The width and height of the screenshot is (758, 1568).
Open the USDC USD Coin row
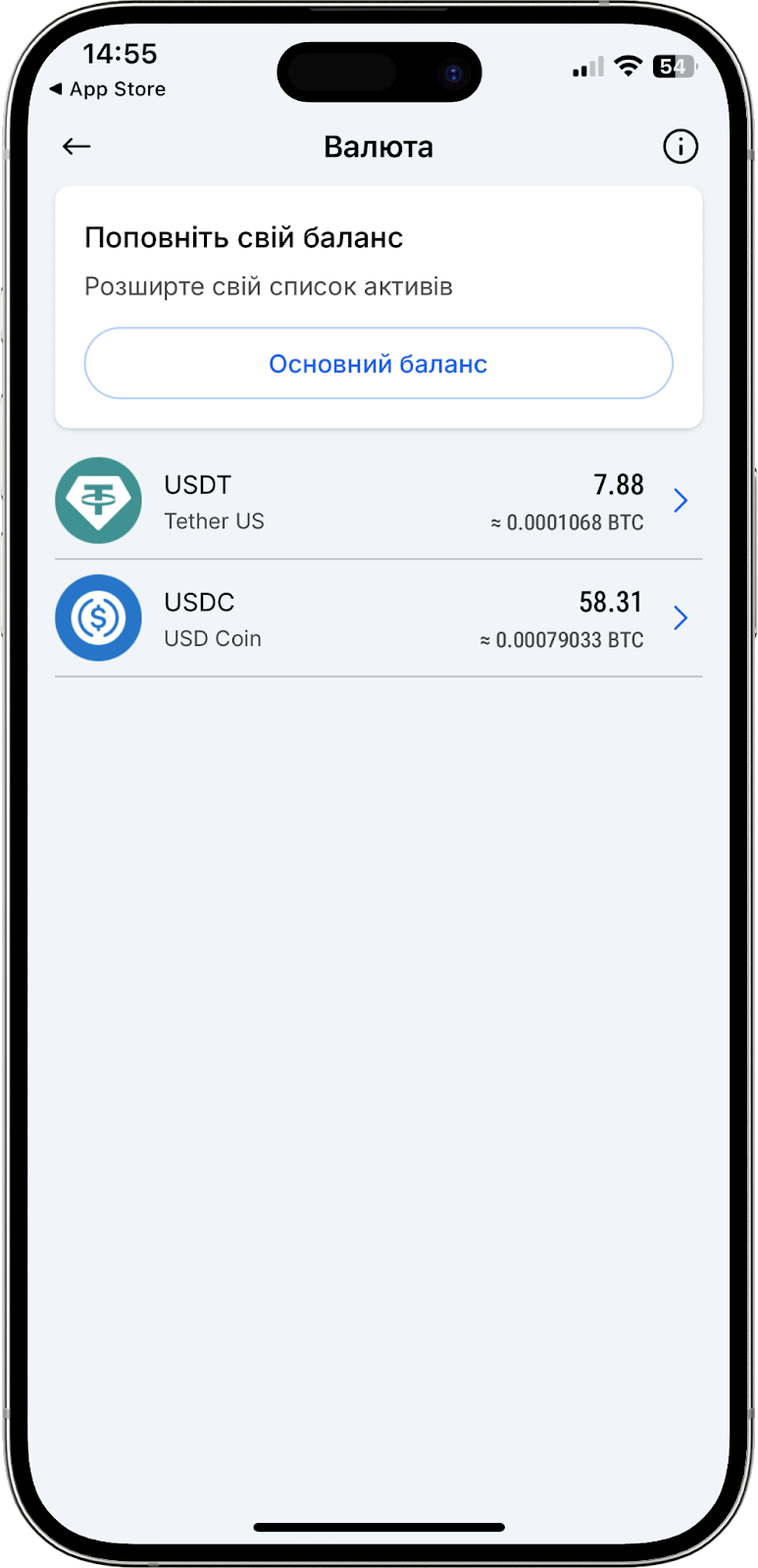click(379, 618)
